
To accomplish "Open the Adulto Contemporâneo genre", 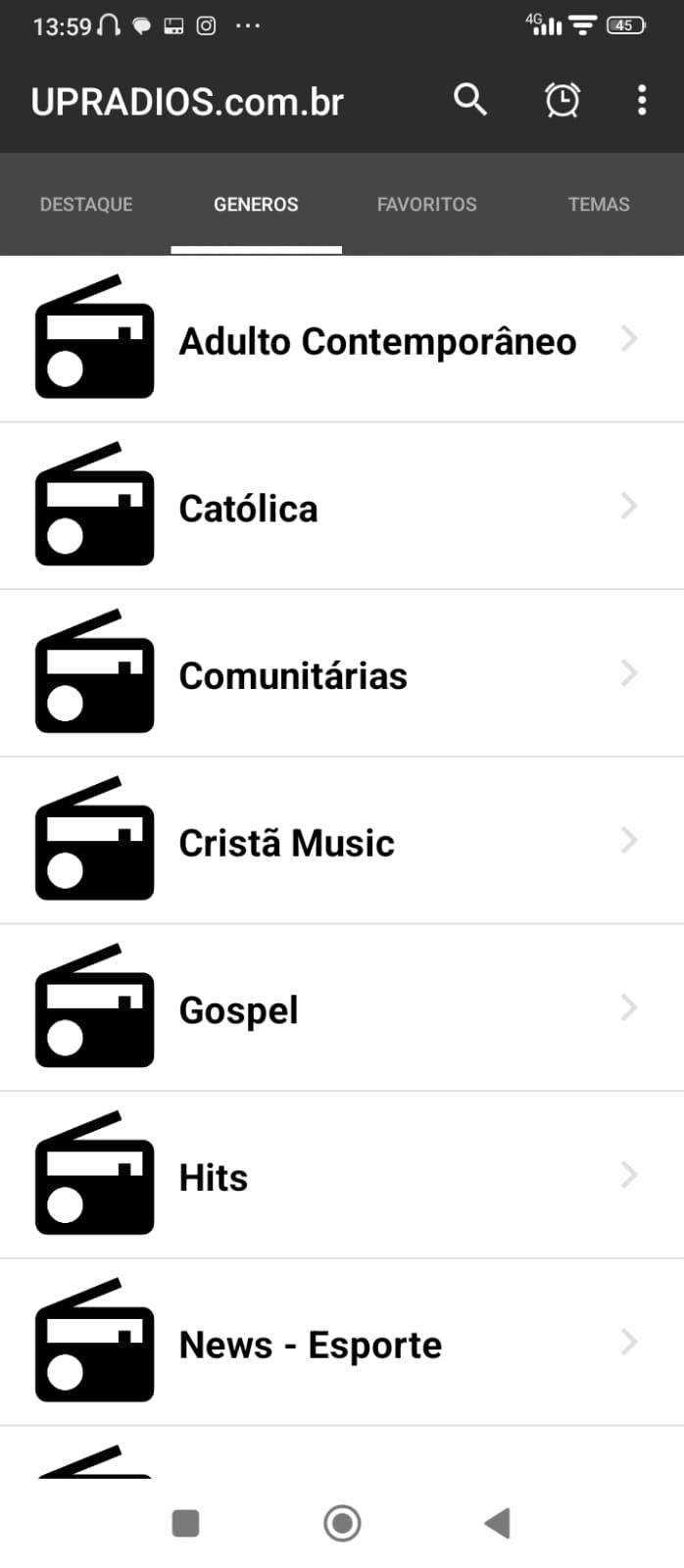I will pos(342,339).
